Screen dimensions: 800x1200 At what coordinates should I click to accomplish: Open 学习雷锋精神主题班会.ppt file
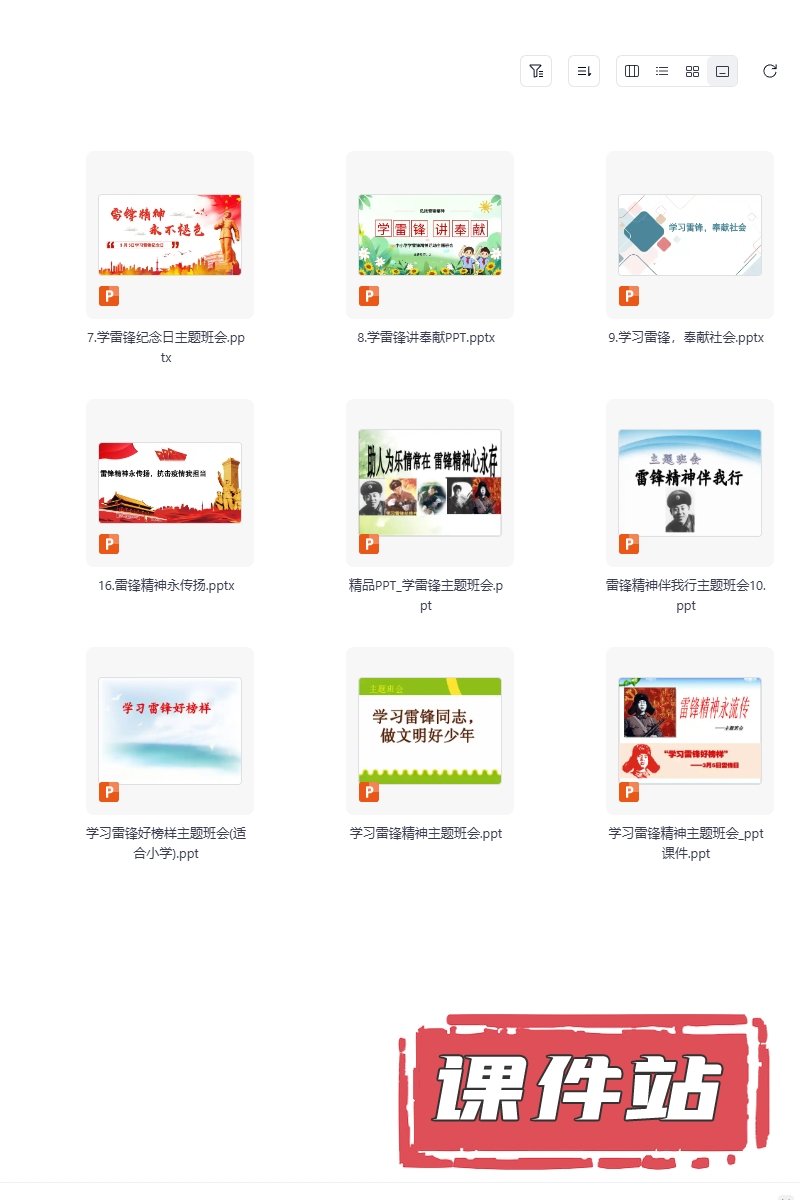[x=430, y=731]
